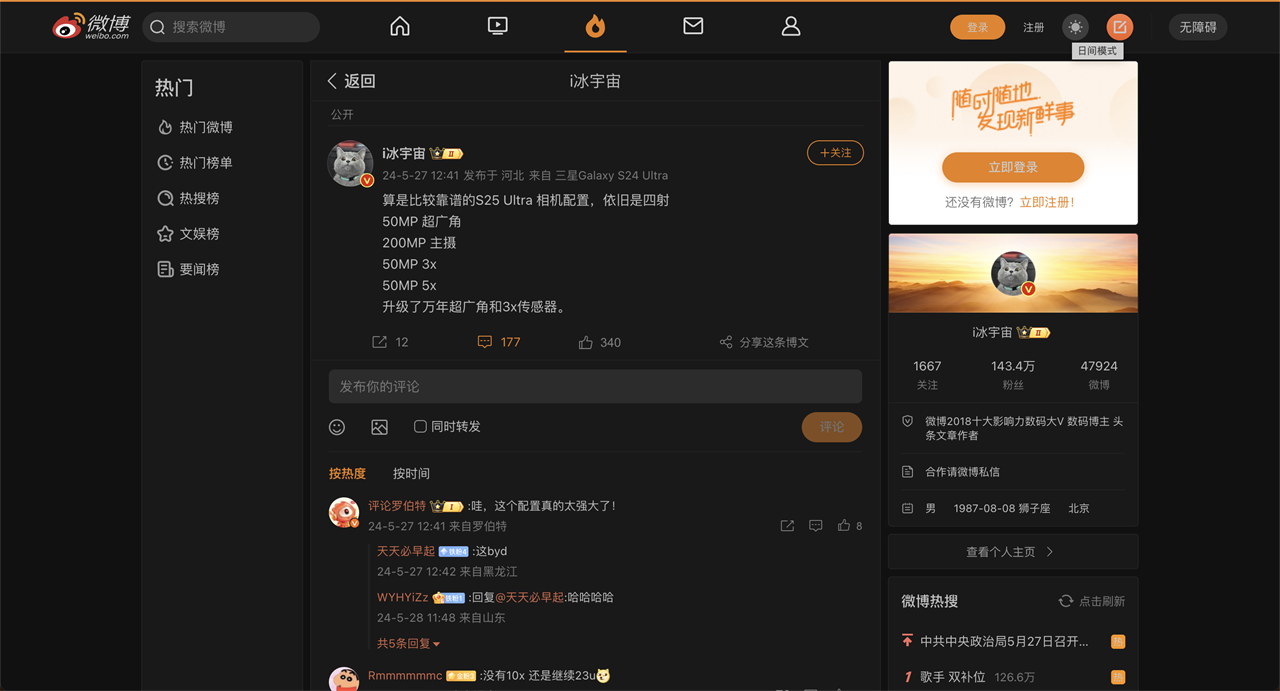Focus the 发布你的评论 comment field
Image resolution: width=1280 pixels, height=691 pixels.
point(595,386)
